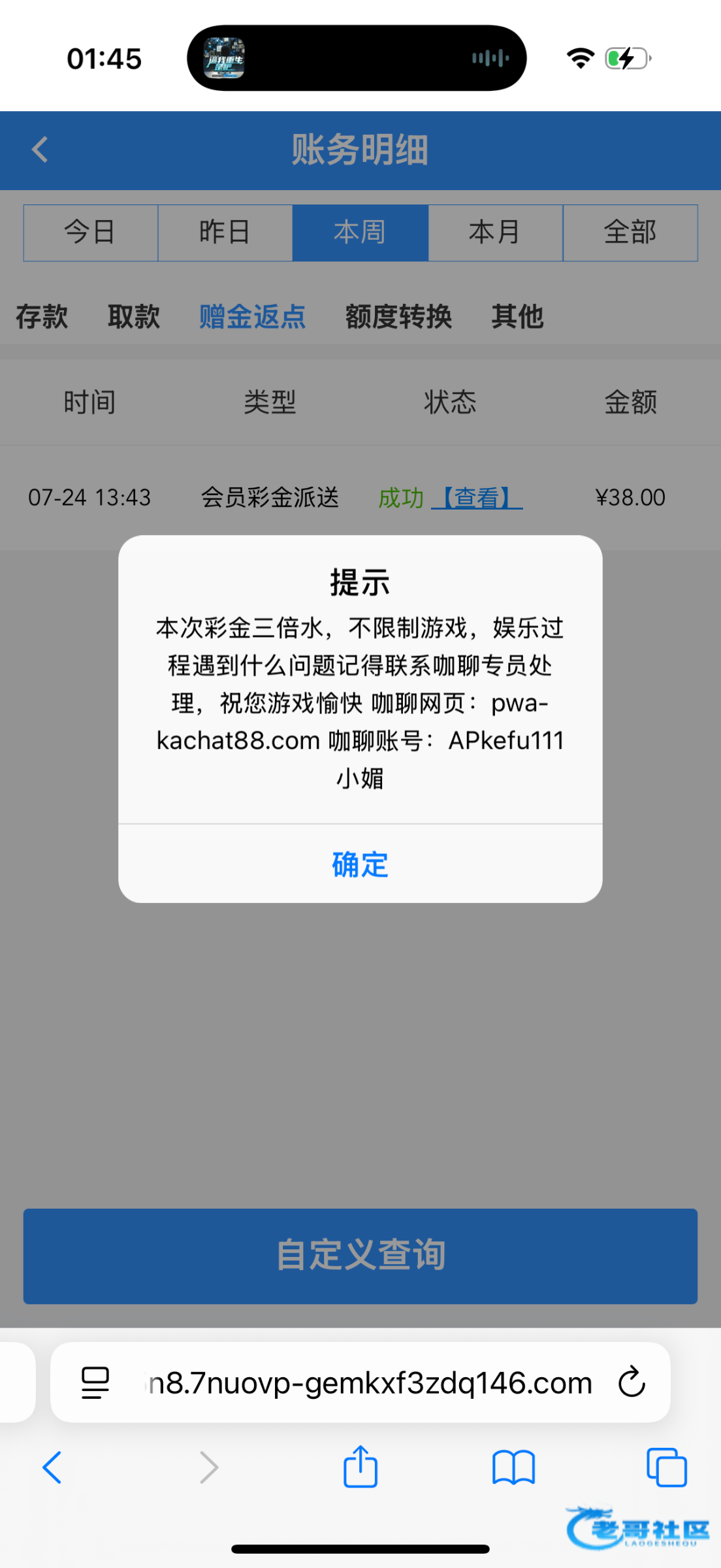This screenshot has width=721, height=1568.
Task: Open the 取款 category
Action: [x=134, y=317]
